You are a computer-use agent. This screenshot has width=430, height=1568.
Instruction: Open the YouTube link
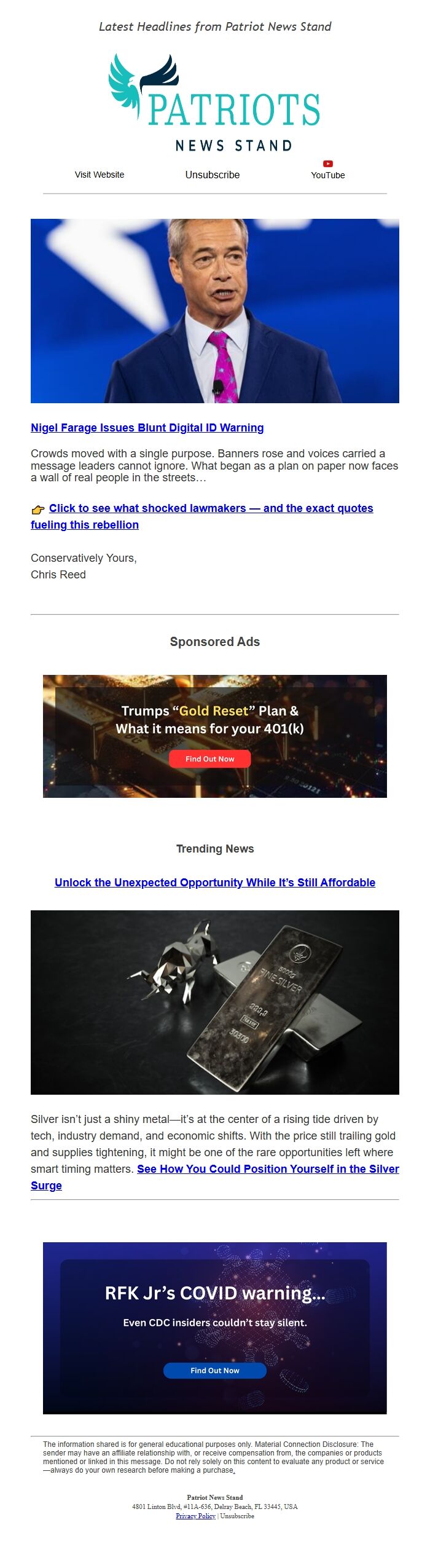pyautogui.click(x=328, y=170)
